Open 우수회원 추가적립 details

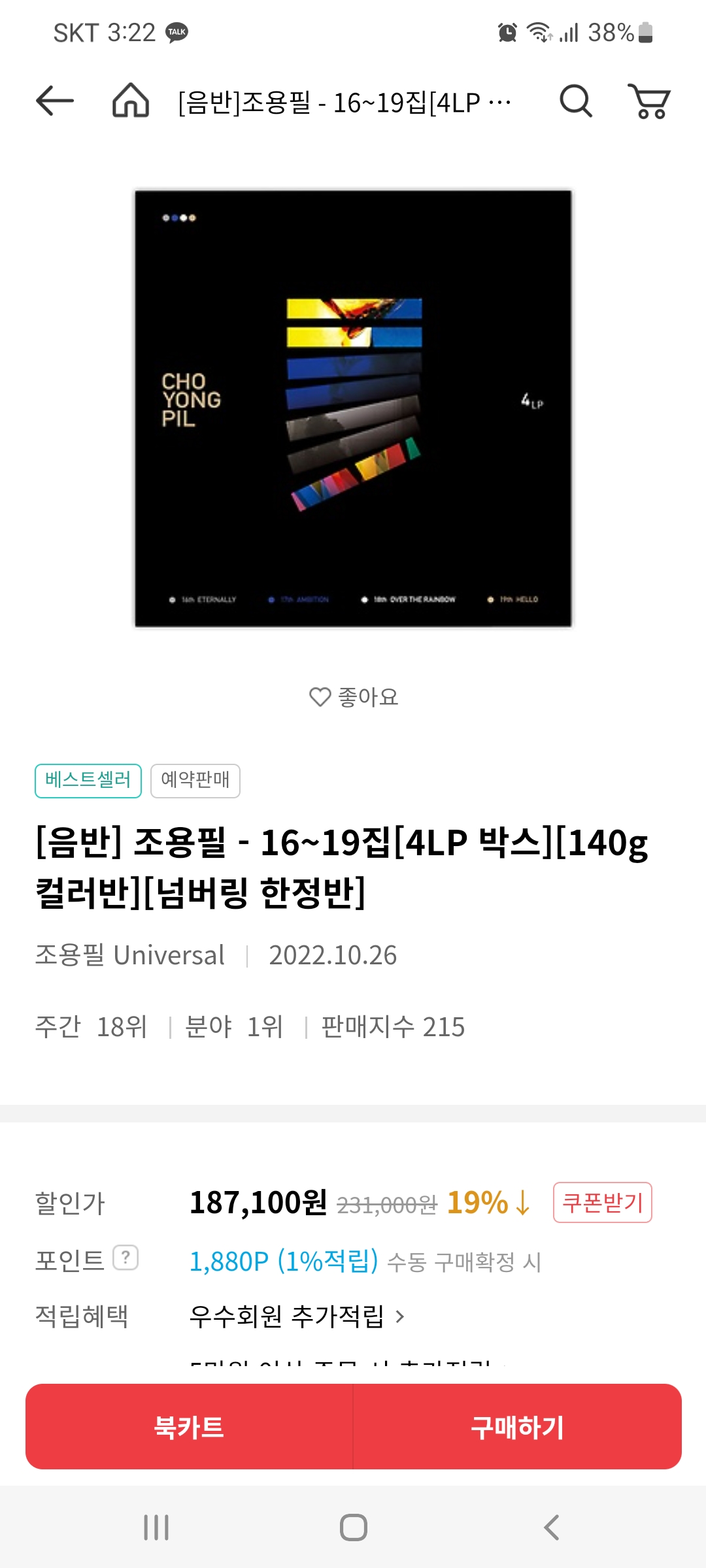tap(297, 1316)
